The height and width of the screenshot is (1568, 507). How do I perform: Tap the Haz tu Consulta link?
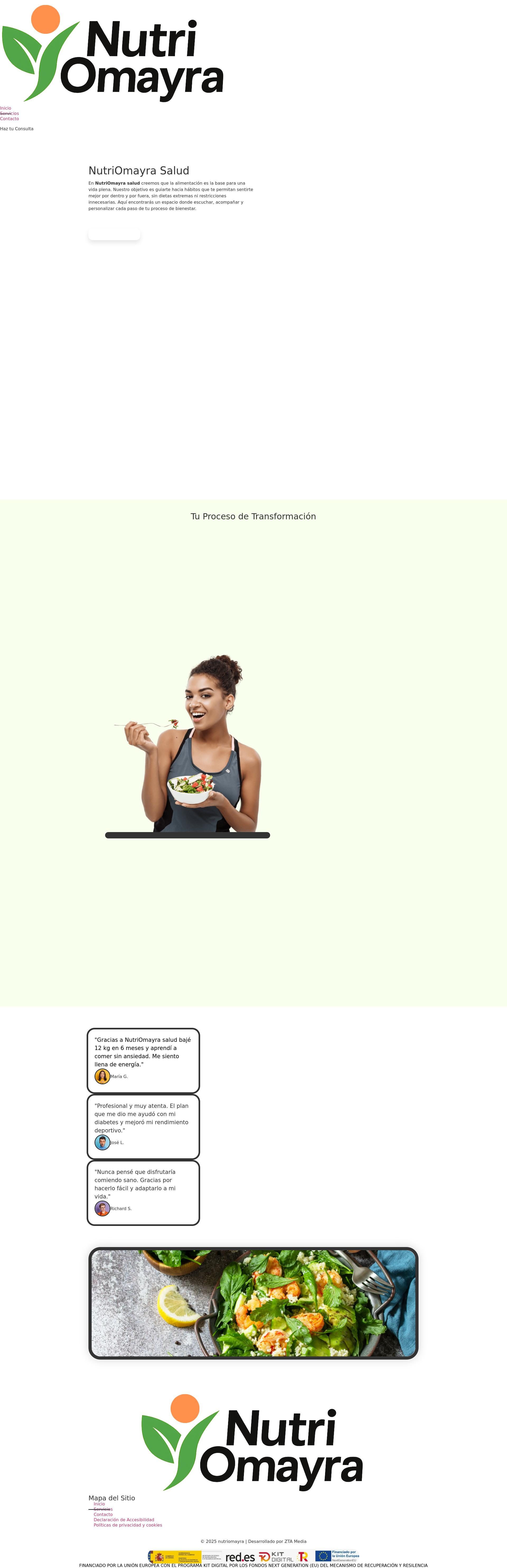tap(16, 129)
